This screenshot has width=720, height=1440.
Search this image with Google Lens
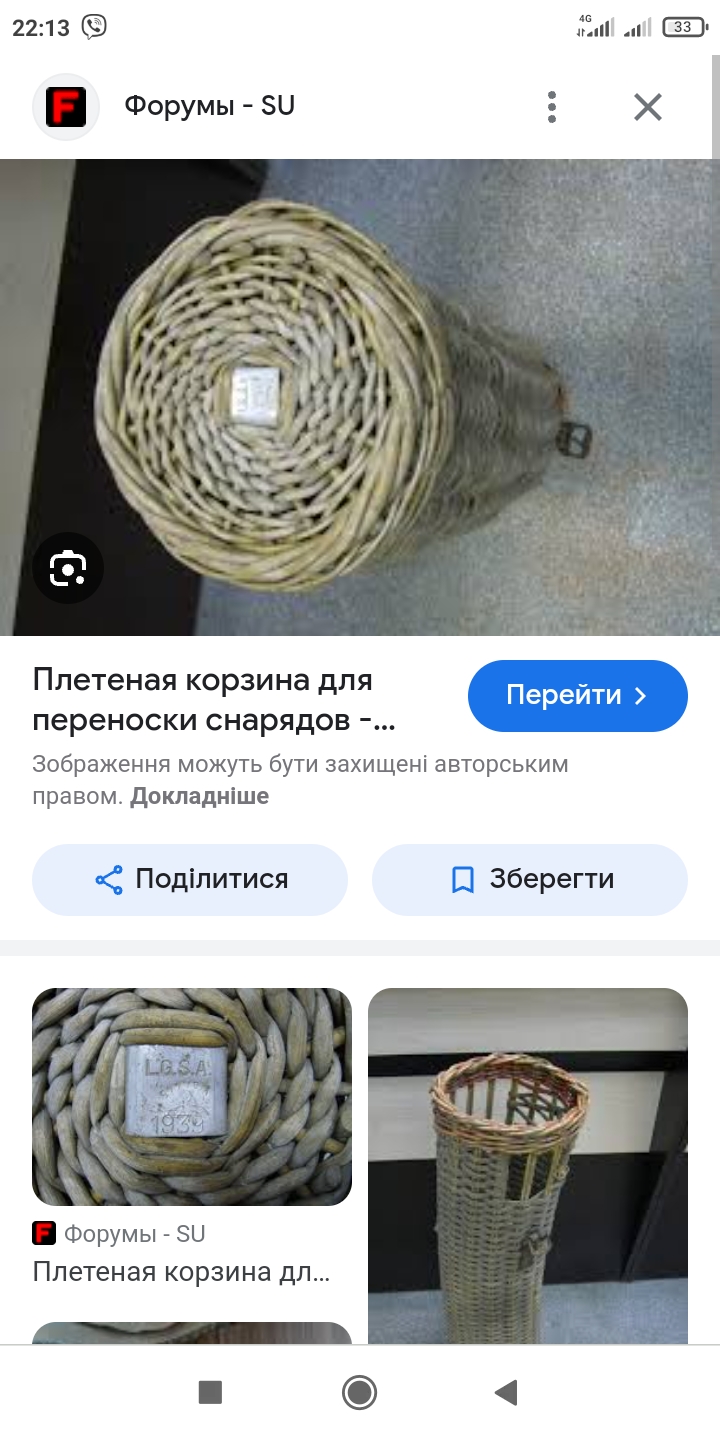pos(68,568)
